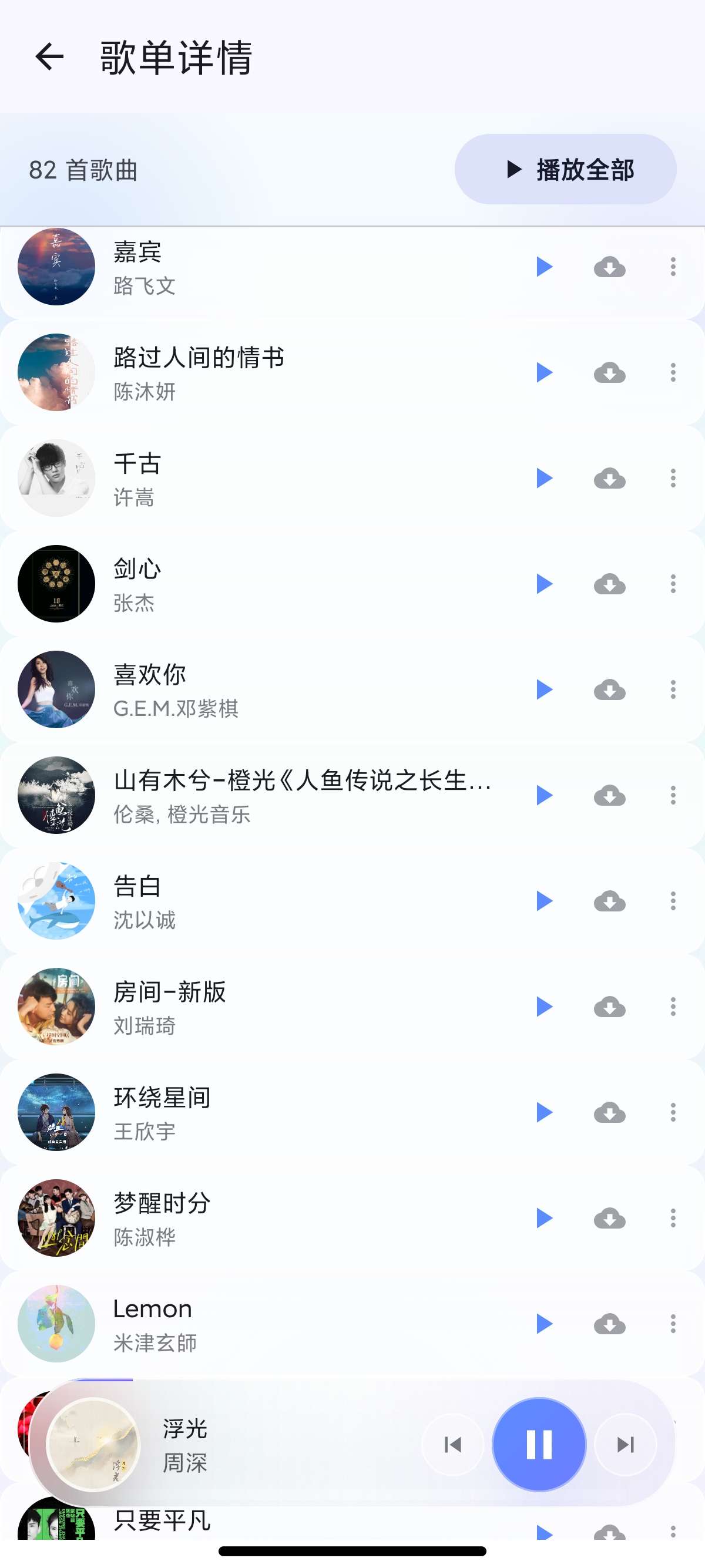Pause the currently playing song 浮光
The image size is (705, 1568).
(539, 1445)
